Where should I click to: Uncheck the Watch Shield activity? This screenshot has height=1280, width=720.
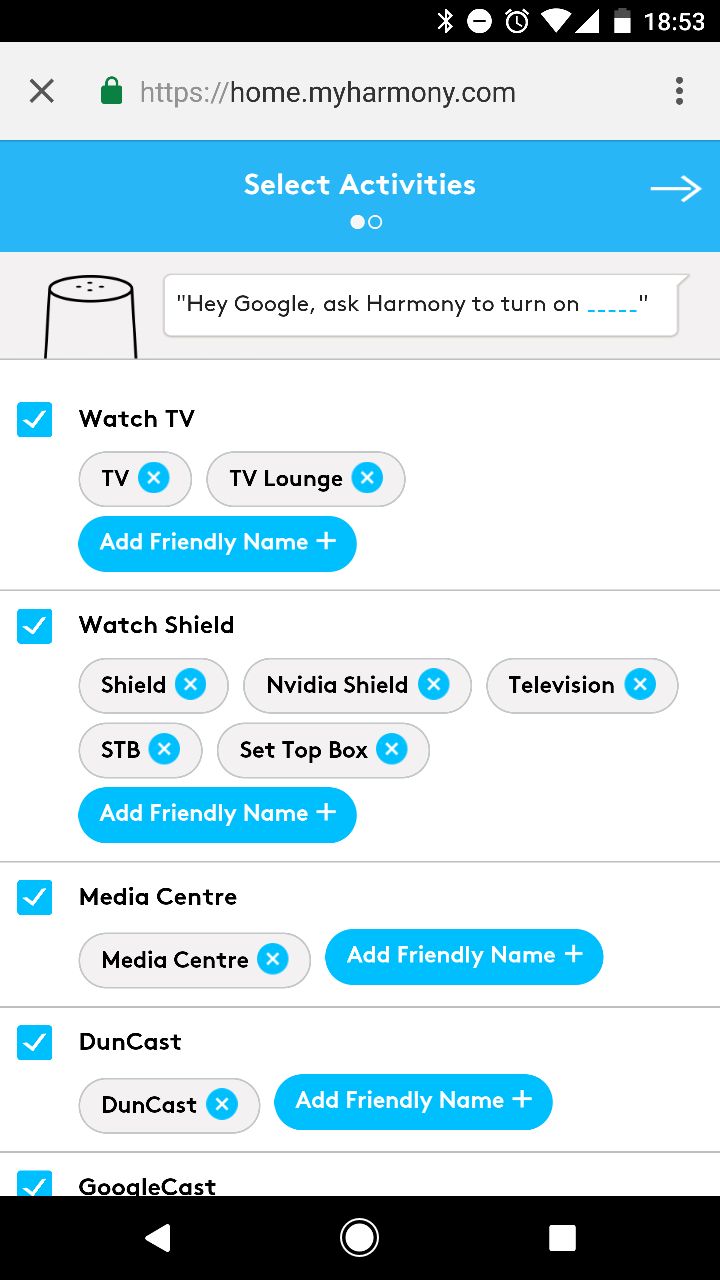coord(34,626)
